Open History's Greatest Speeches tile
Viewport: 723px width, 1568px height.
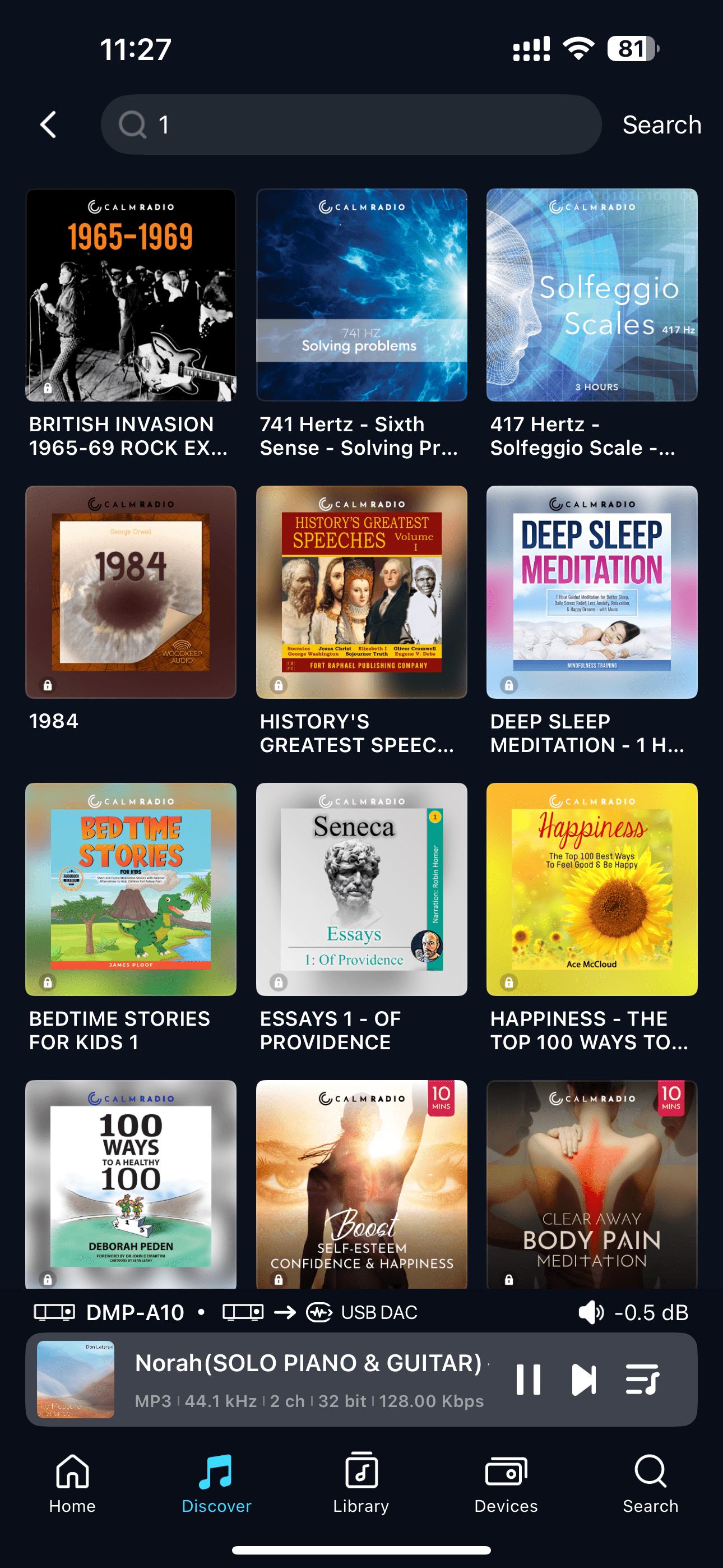(x=361, y=592)
